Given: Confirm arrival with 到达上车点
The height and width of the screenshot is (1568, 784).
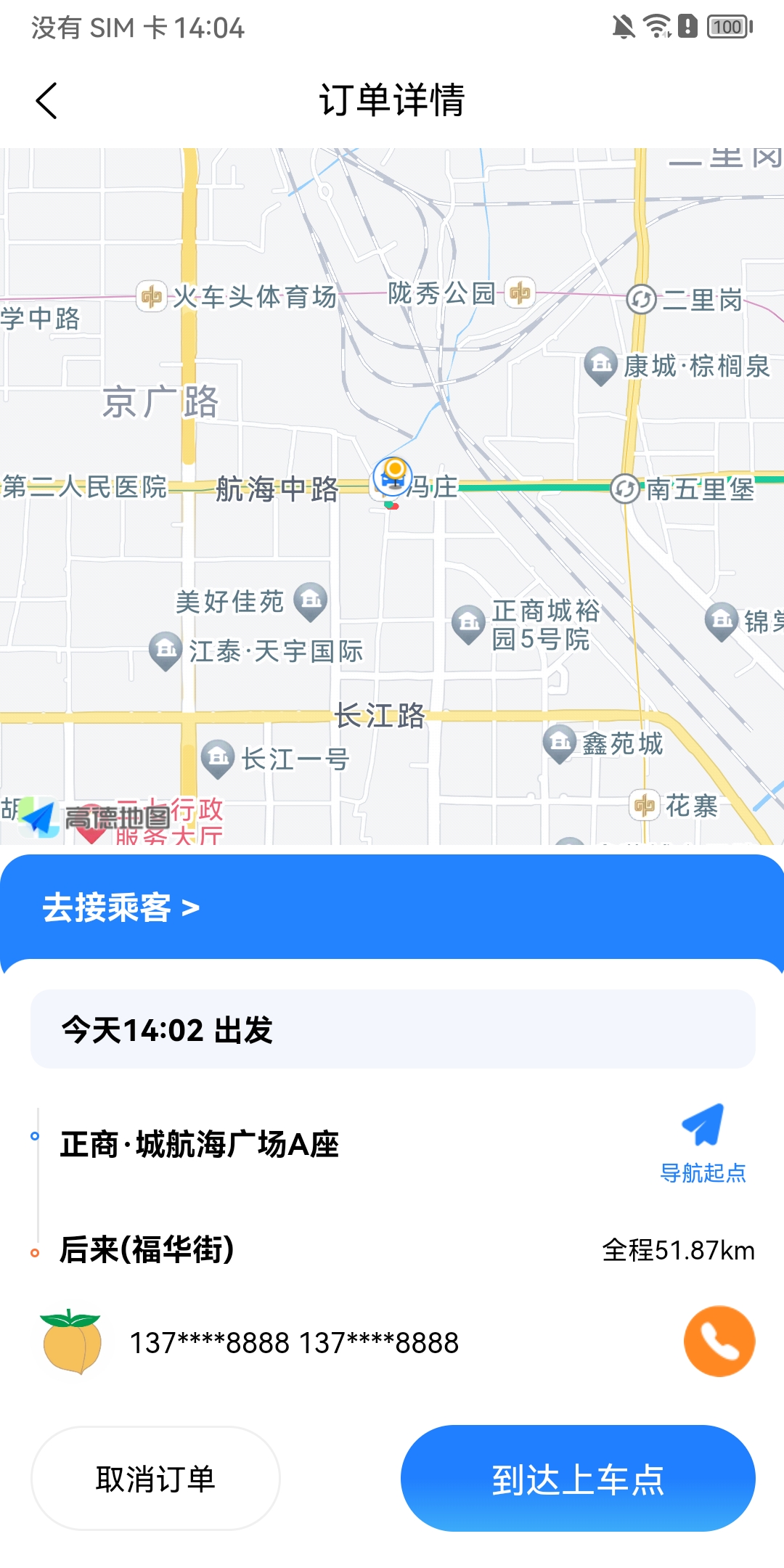Looking at the screenshot, I should coord(578,1479).
